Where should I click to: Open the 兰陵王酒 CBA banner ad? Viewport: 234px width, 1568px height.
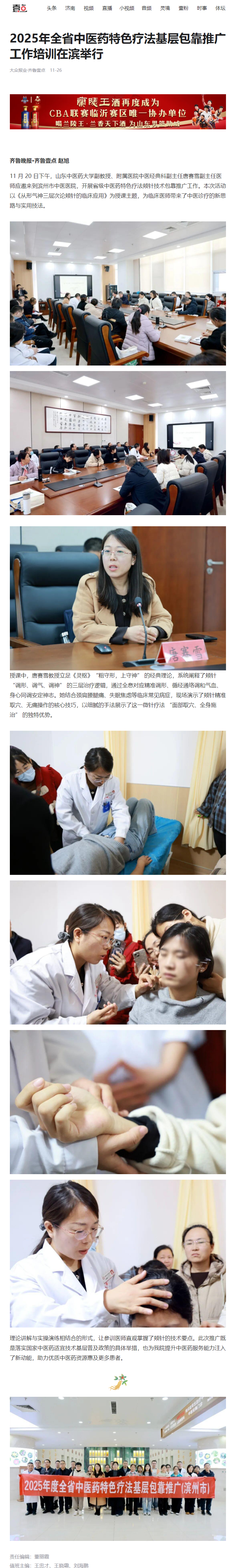tap(118, 111)
